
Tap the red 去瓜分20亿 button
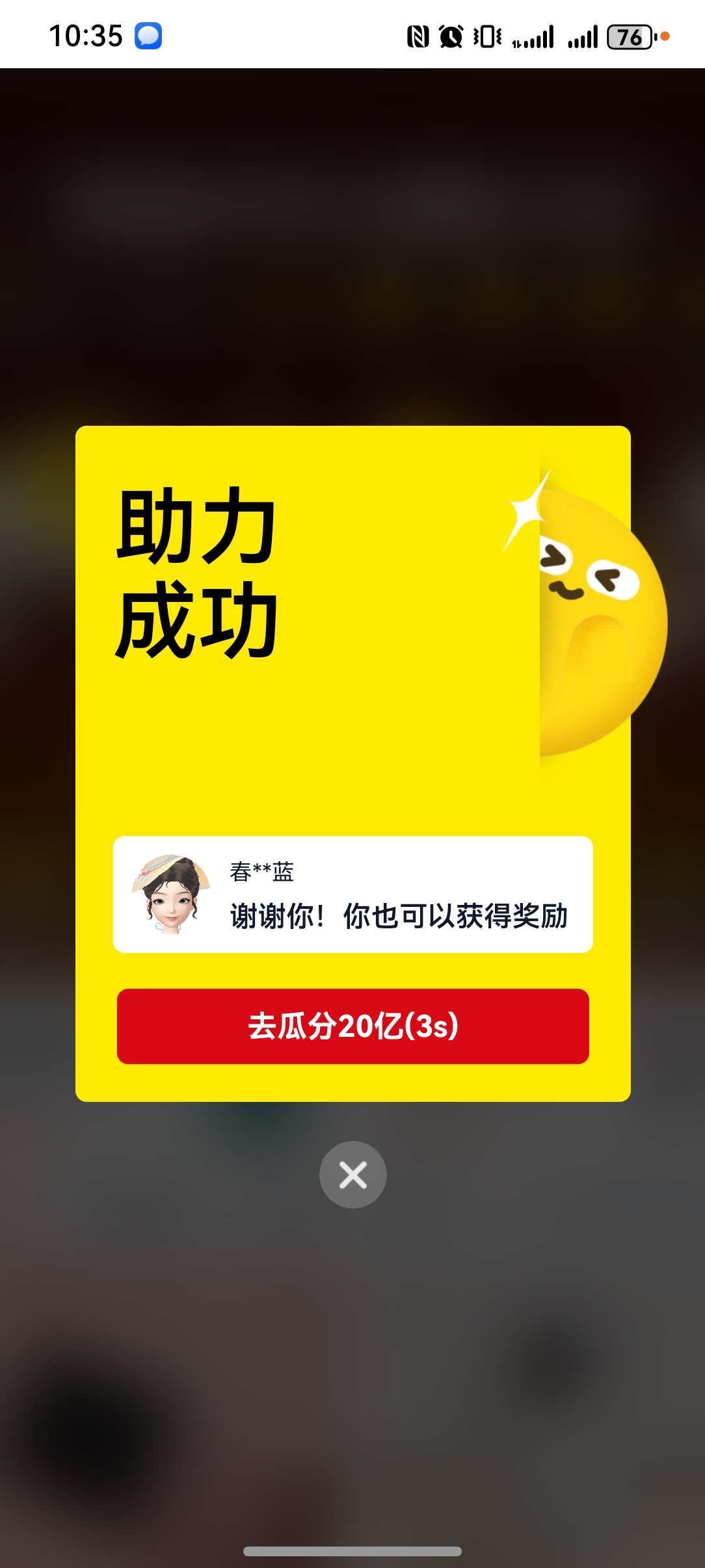[x=352, y=1026]
